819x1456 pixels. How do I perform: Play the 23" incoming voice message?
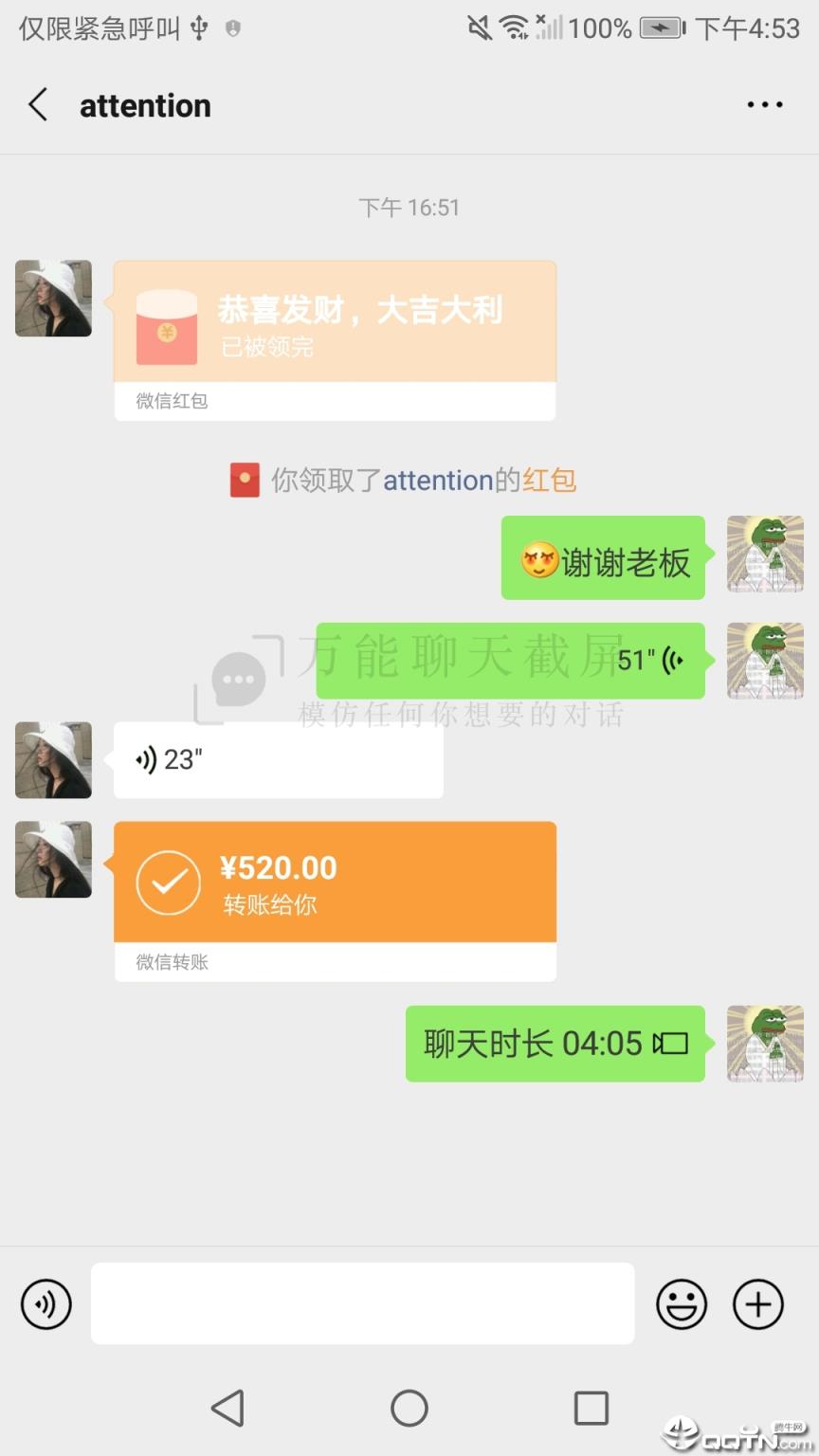278,759
